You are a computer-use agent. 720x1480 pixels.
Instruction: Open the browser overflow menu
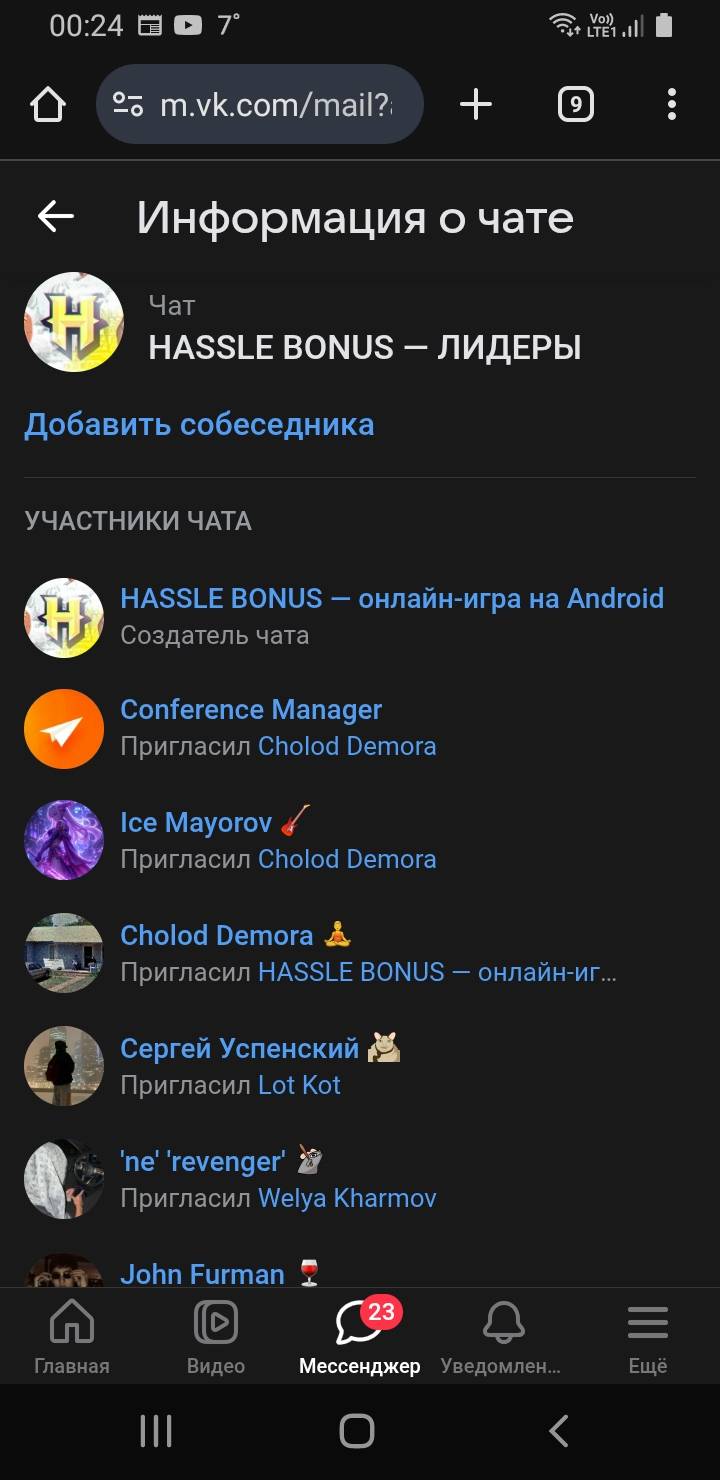click(671, 104)
